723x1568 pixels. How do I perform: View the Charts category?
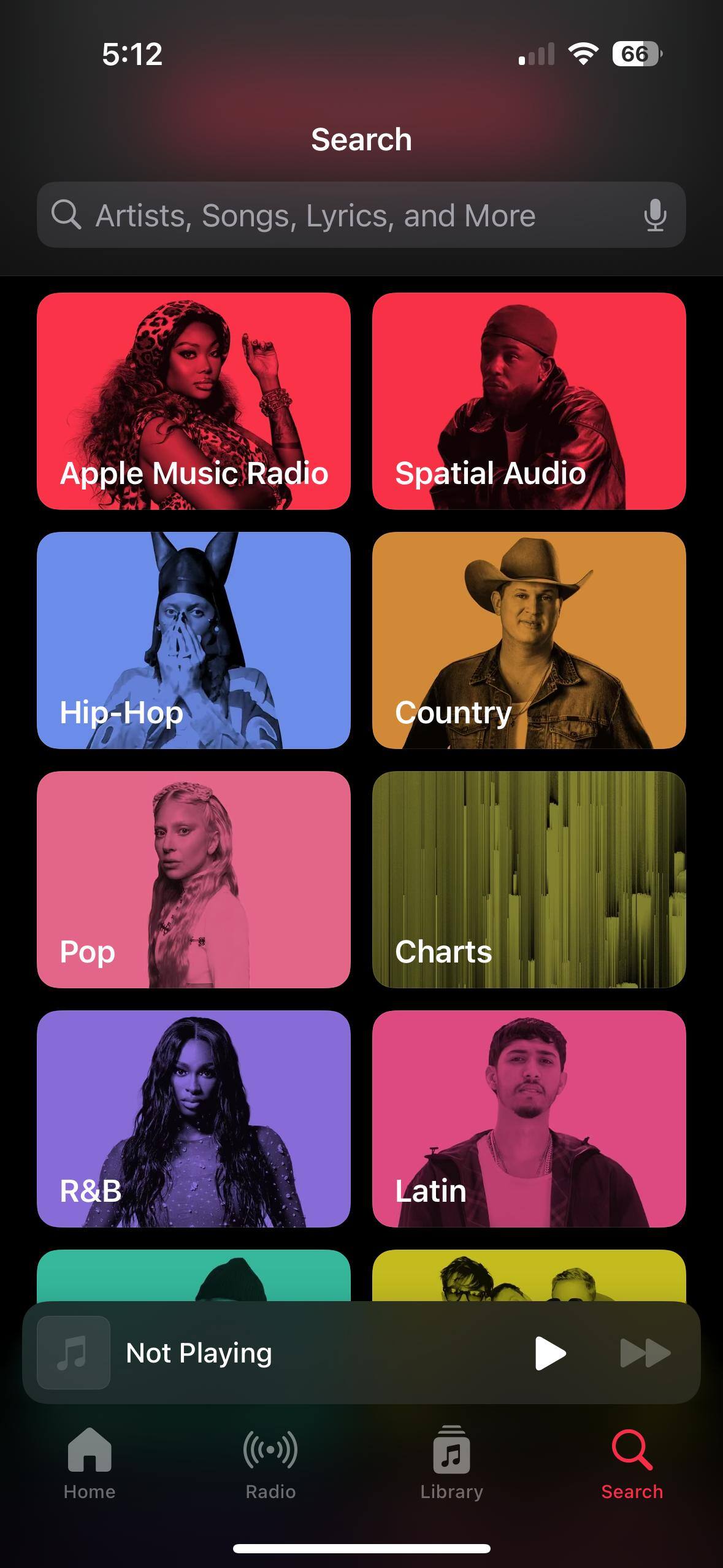click(x=529, y=880)
